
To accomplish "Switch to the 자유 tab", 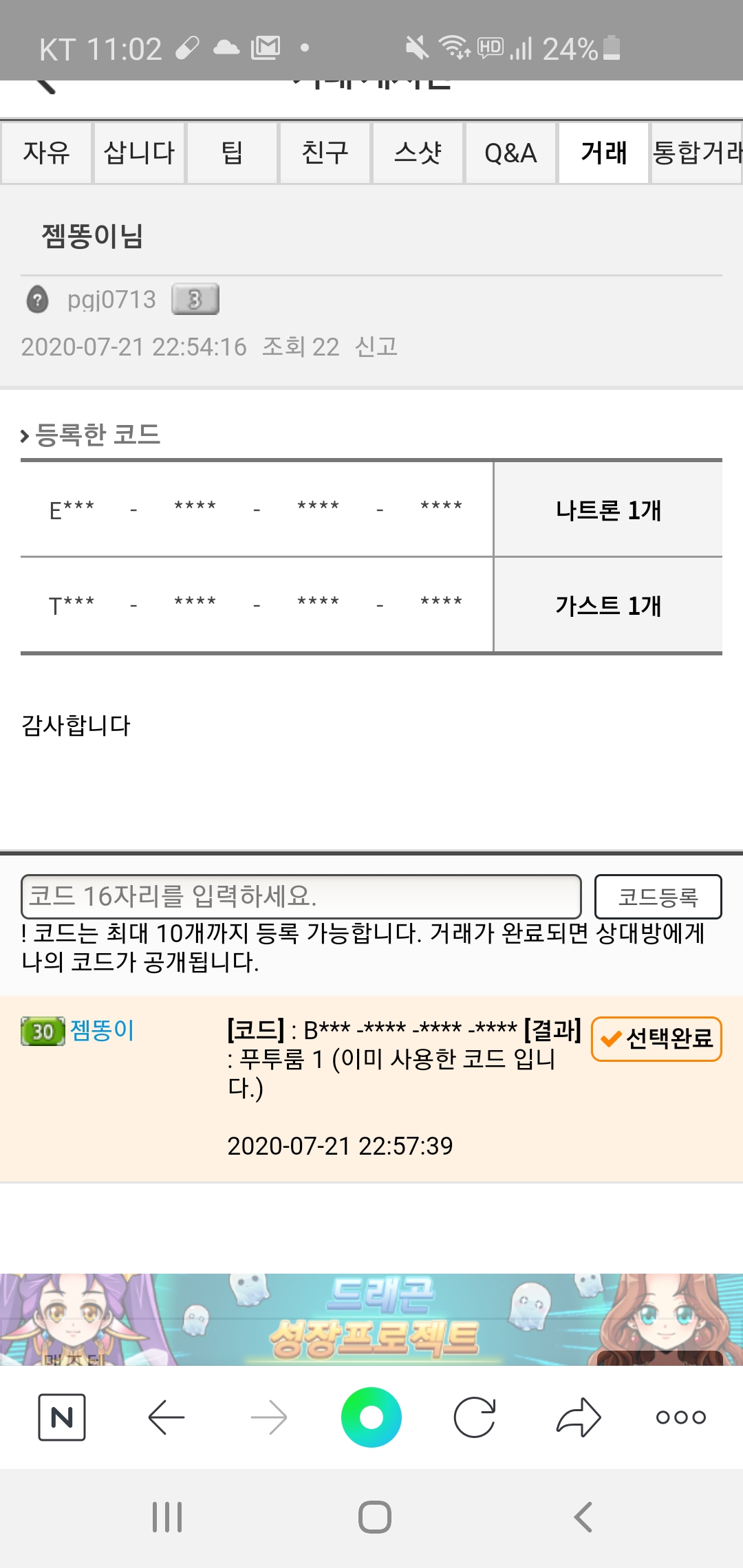I will 46,153.
